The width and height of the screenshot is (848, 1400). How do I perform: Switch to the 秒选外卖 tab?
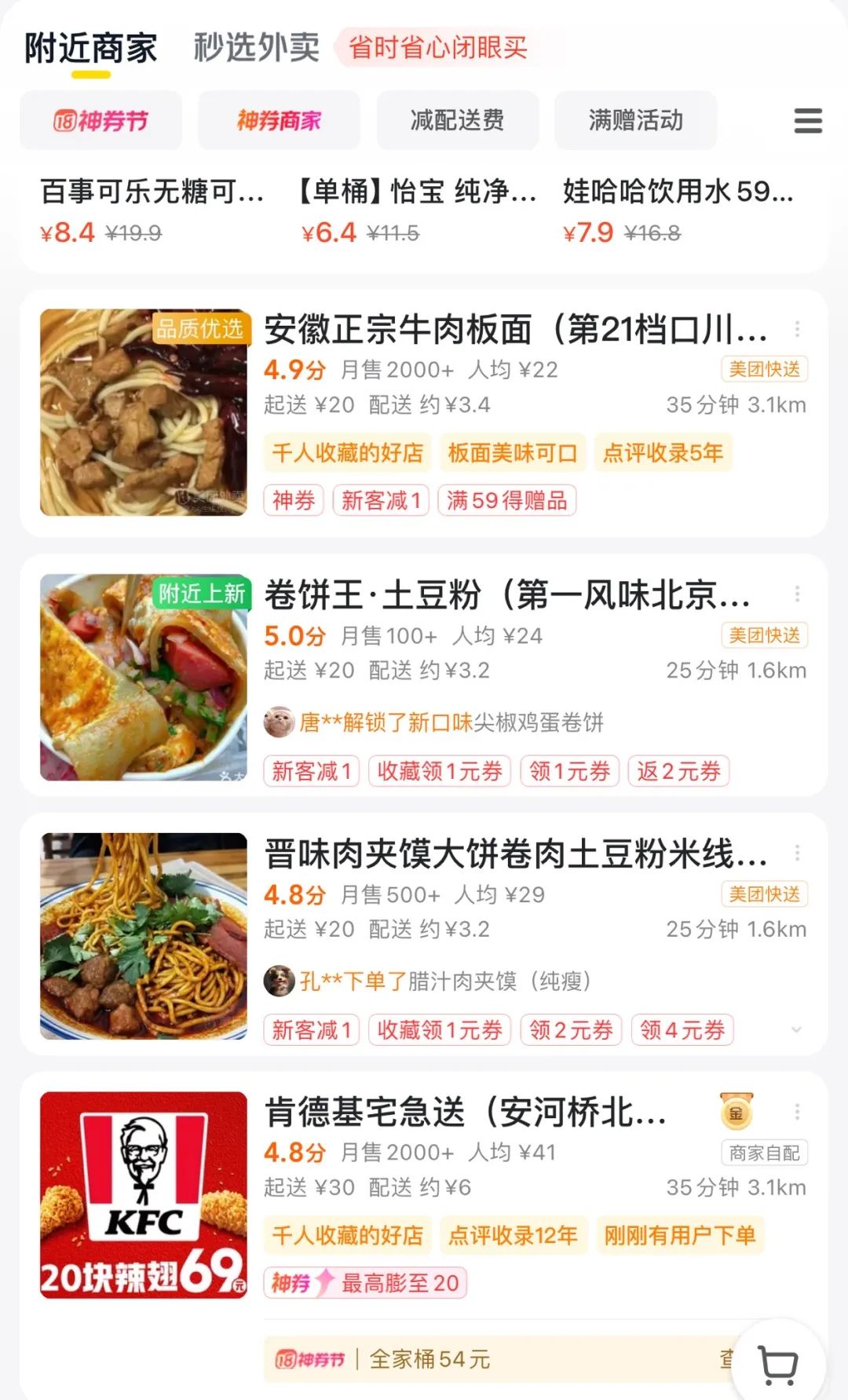(257, 48)
